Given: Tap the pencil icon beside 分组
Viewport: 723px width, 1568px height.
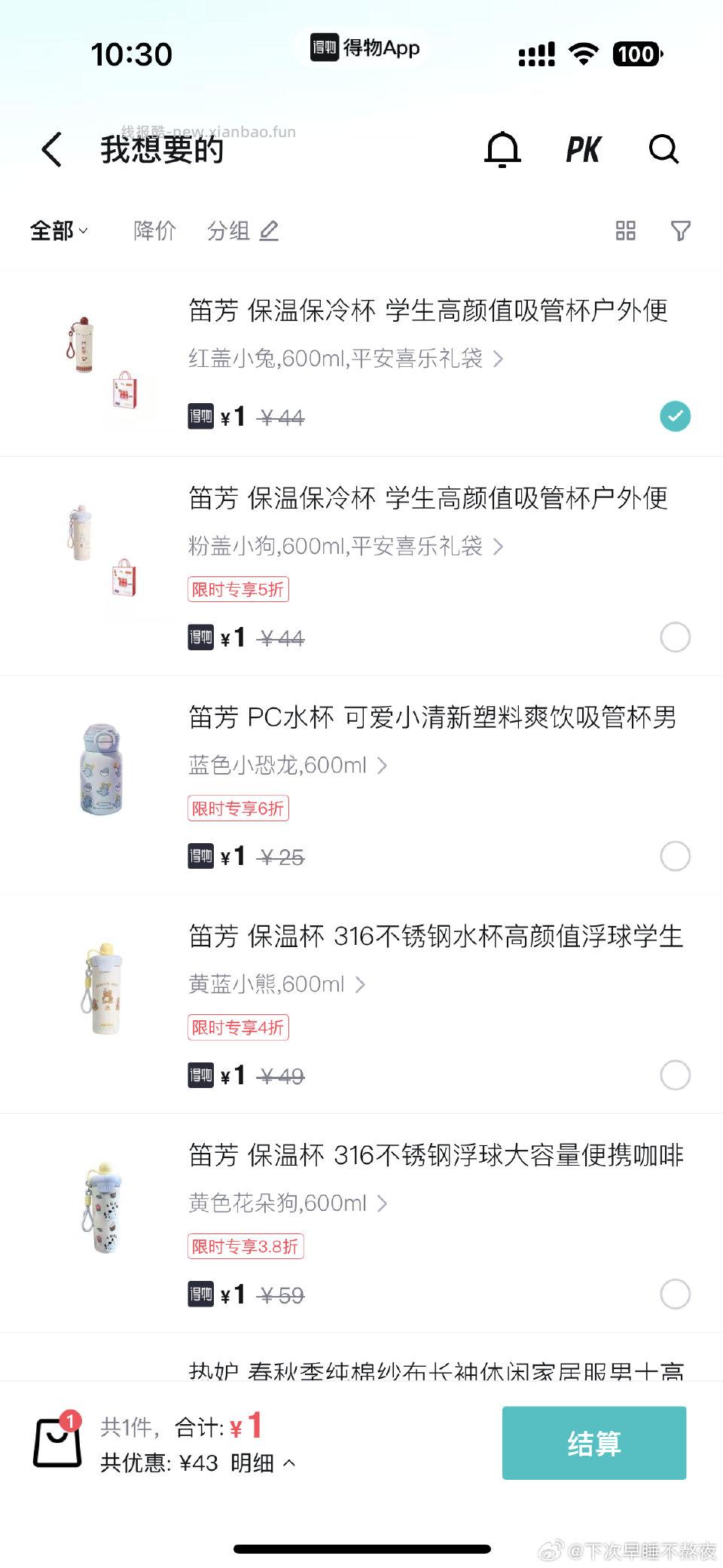Looking at the screenshot, I should 270,231.
